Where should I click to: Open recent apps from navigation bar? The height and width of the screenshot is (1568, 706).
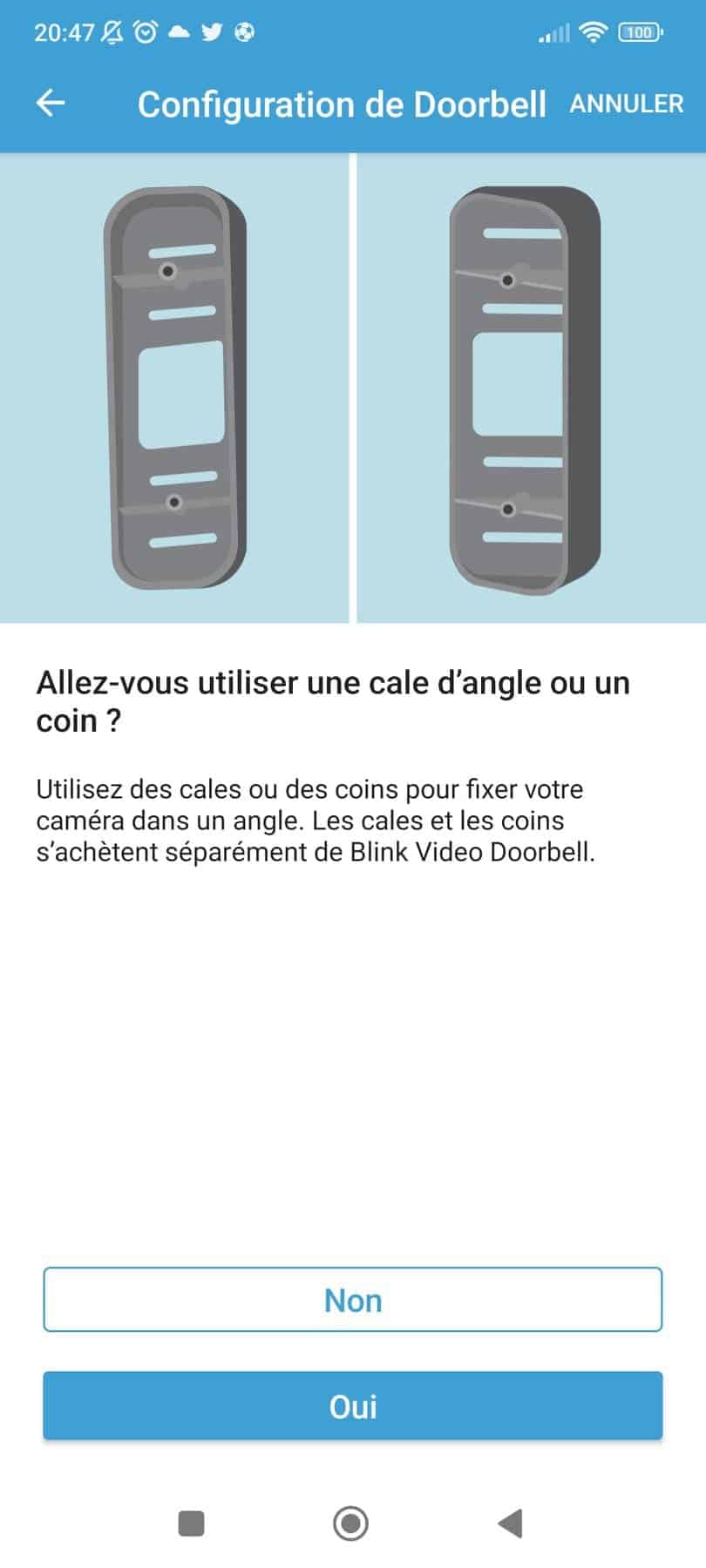pyautogui.click(x=191, y=1524)
